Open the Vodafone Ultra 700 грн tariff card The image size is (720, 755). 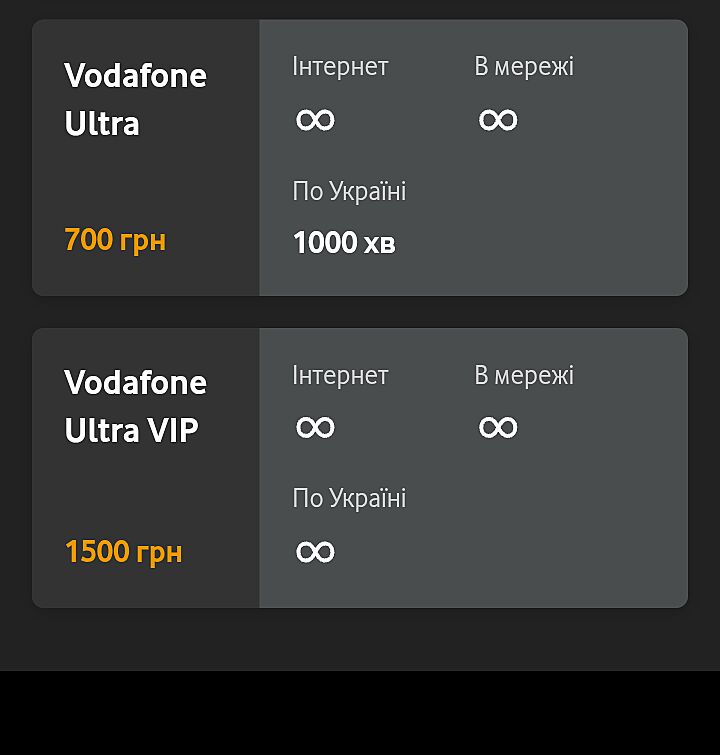359,158
